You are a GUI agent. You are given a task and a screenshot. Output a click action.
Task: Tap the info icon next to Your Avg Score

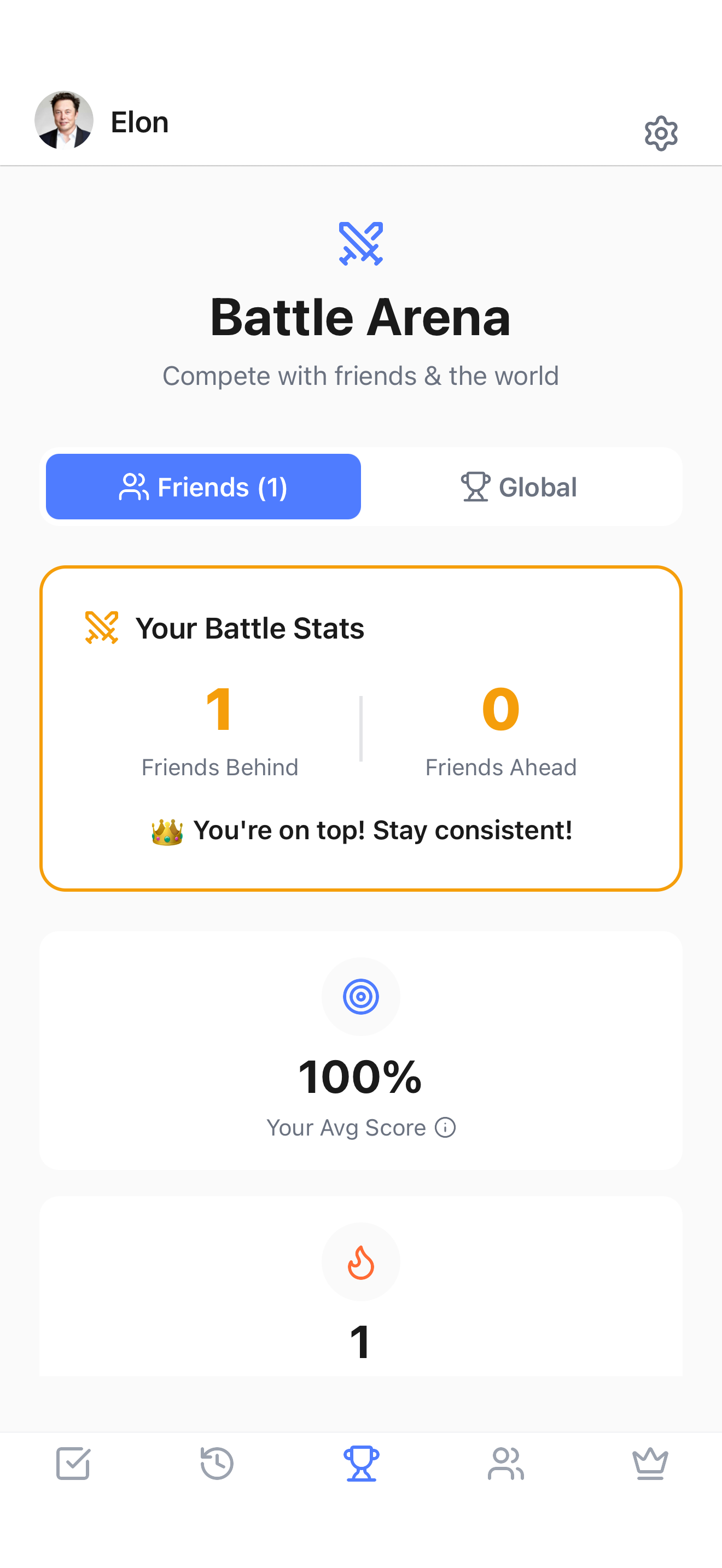click(445, 1127)
